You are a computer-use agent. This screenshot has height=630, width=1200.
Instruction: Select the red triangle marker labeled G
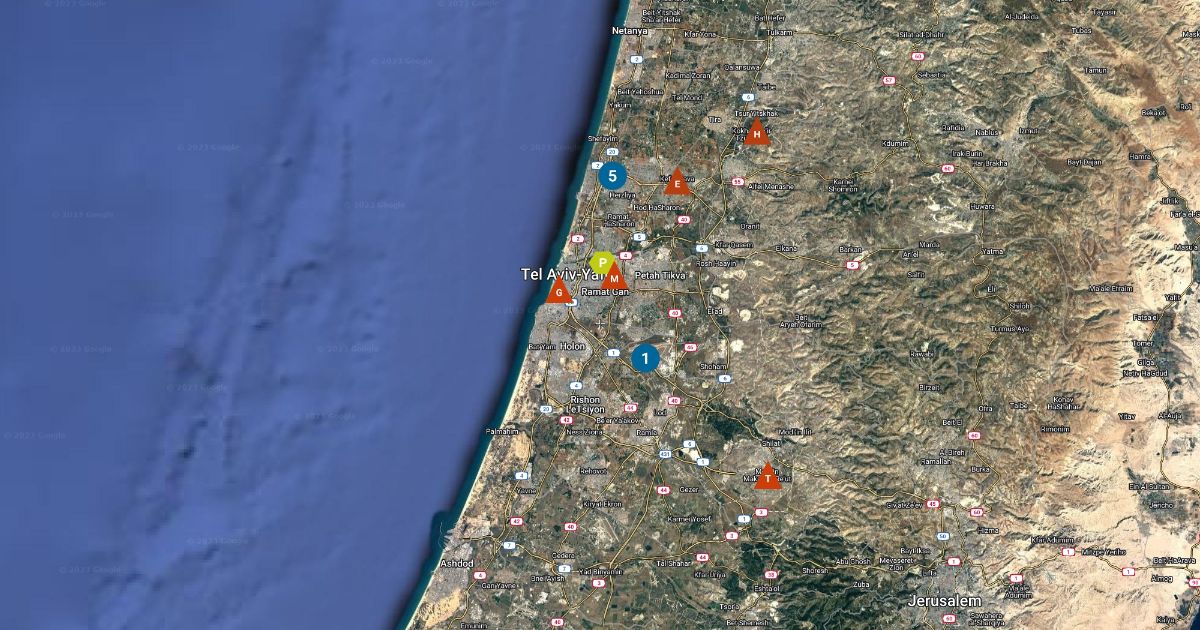pos(559,291)
